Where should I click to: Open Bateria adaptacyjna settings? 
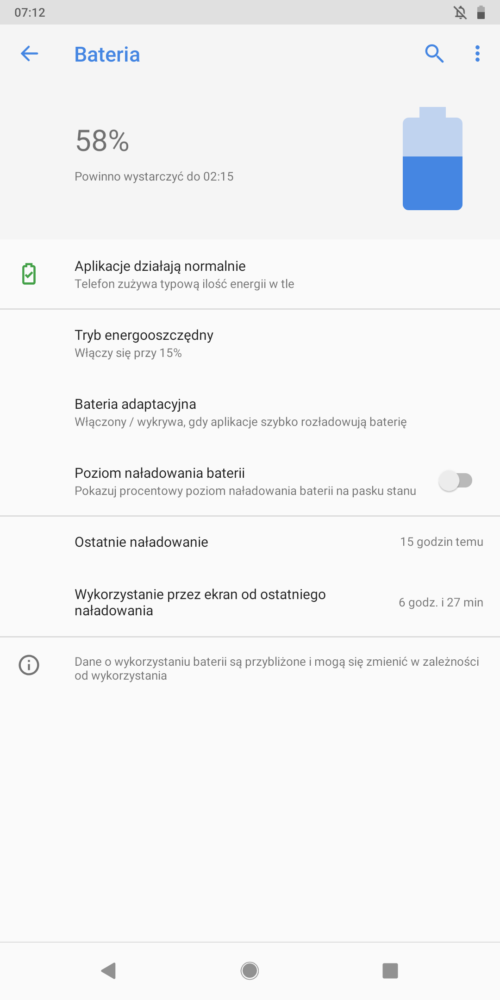[x=250, y=412]
